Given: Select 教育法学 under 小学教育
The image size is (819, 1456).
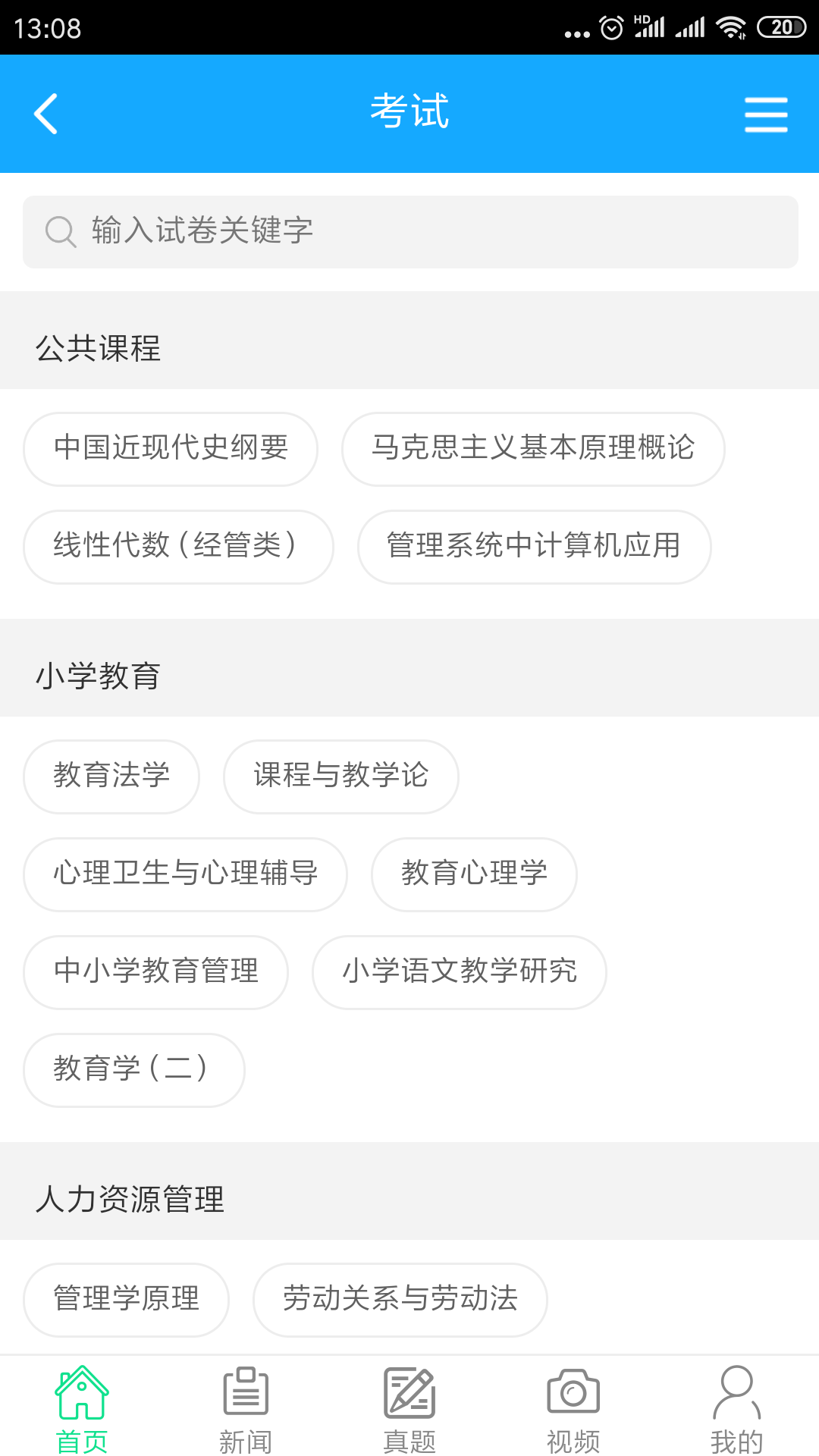Looking at the screenshot, I should pyautogui.click(x=111, y=776).
